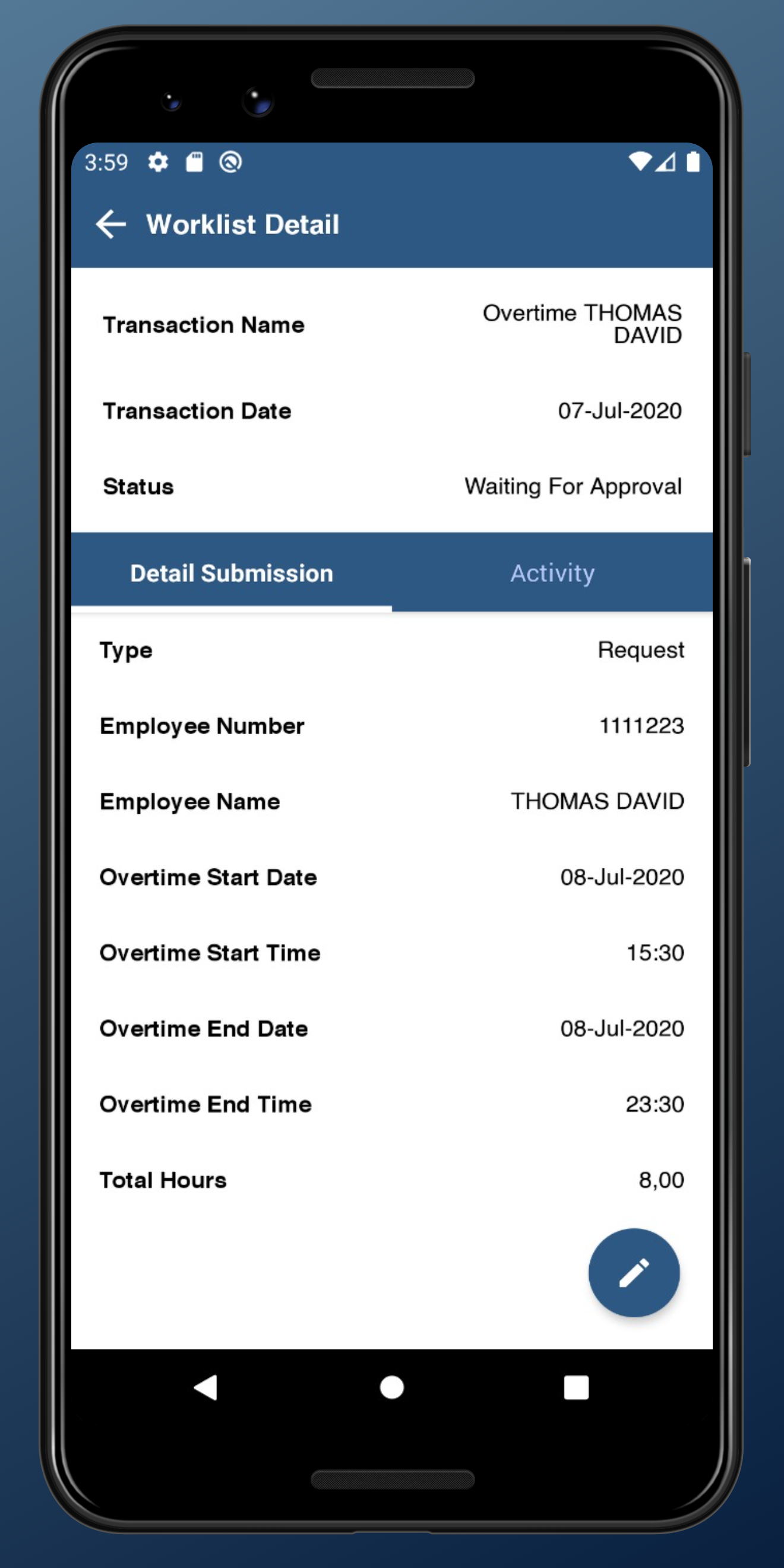Viewport: 784px width, 1568px height.
Task: Tap the back arrow on Worklist Detail
Action: [112, 224]
